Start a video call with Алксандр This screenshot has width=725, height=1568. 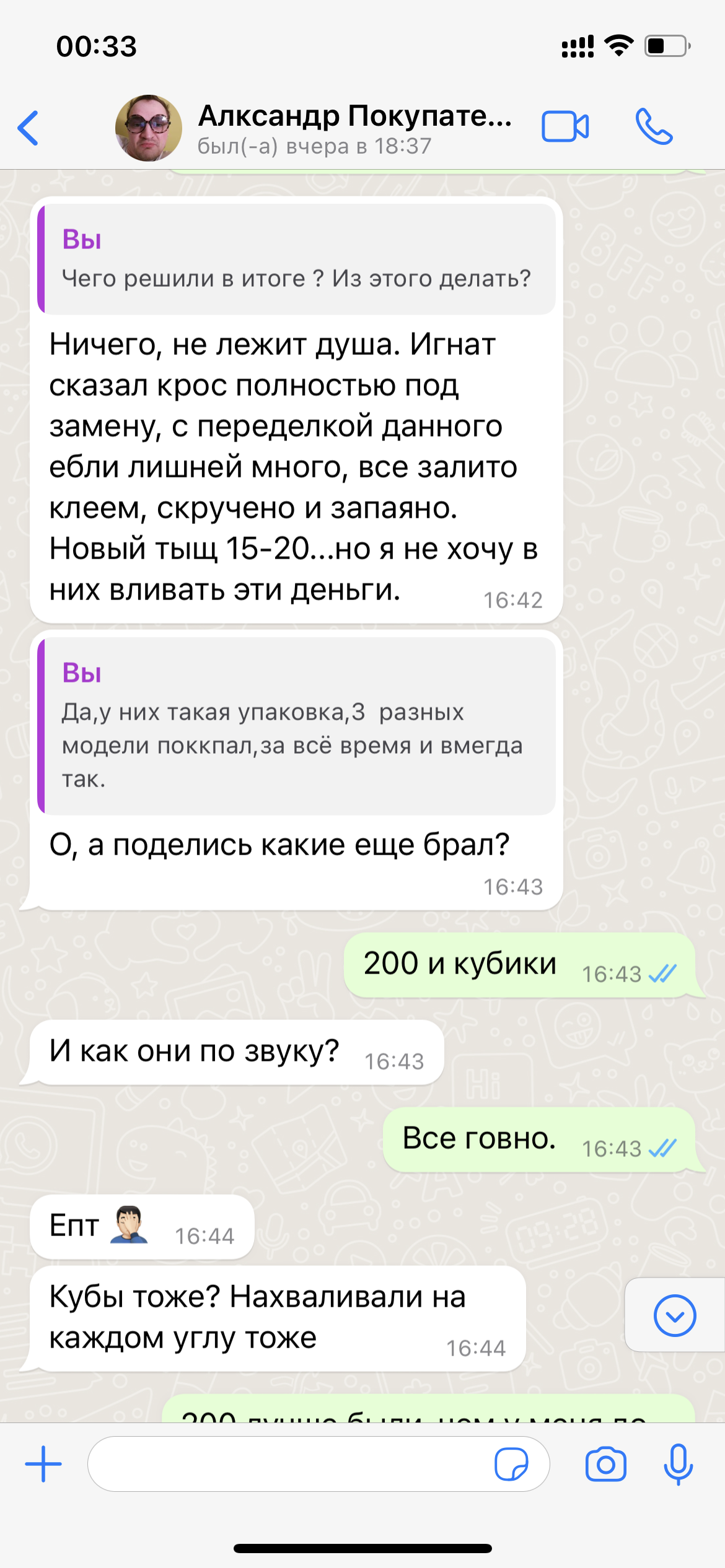point(565,127)
